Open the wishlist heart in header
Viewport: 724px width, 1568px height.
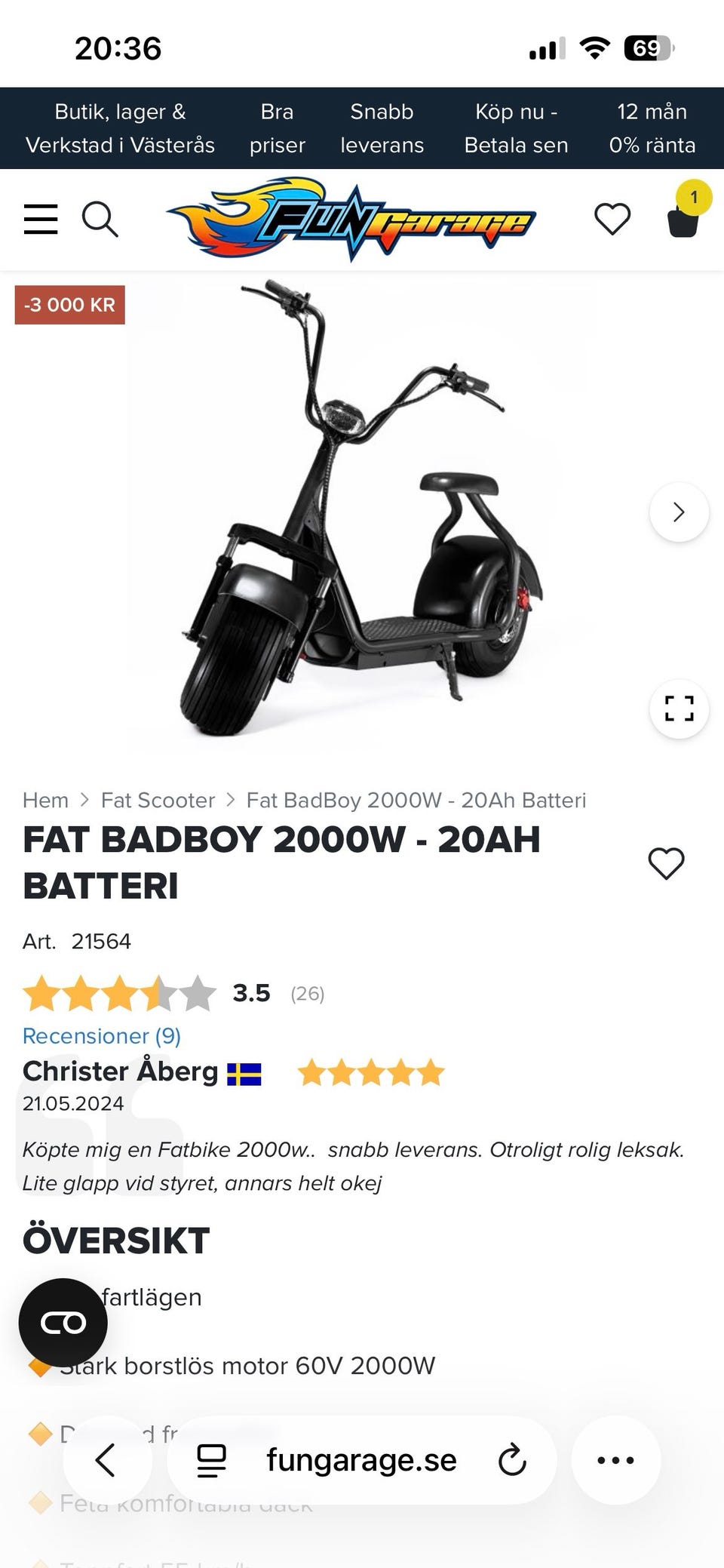(612, 220)
